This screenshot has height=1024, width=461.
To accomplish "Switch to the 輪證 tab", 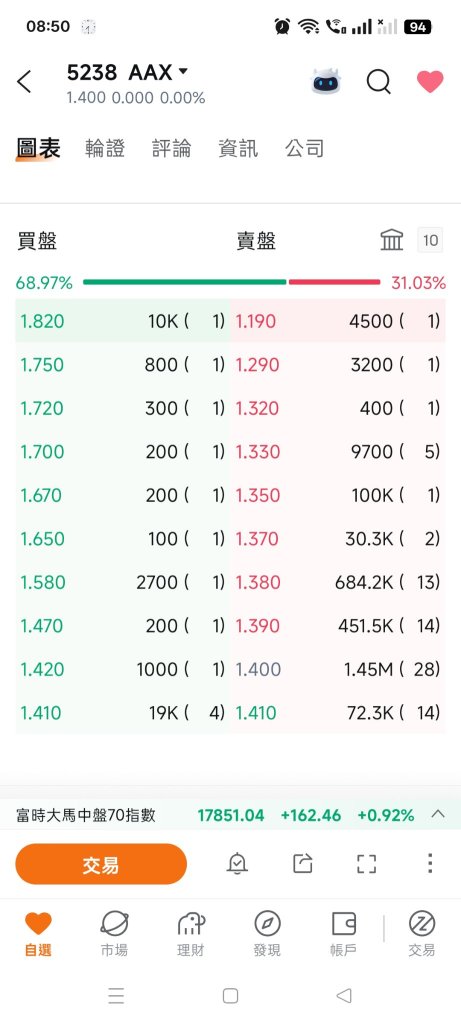I will point(104,148).
